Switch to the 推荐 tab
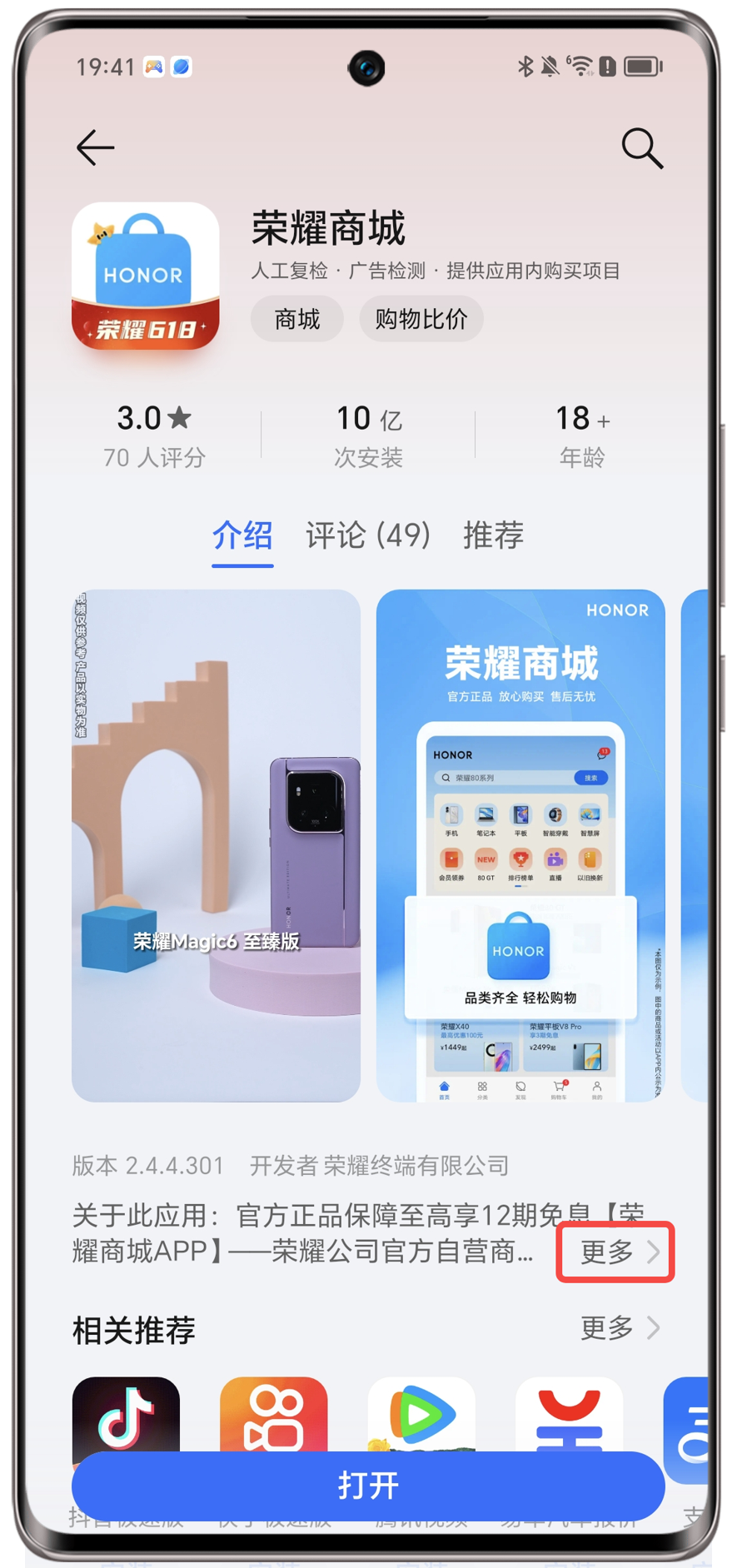 point(493,535)
